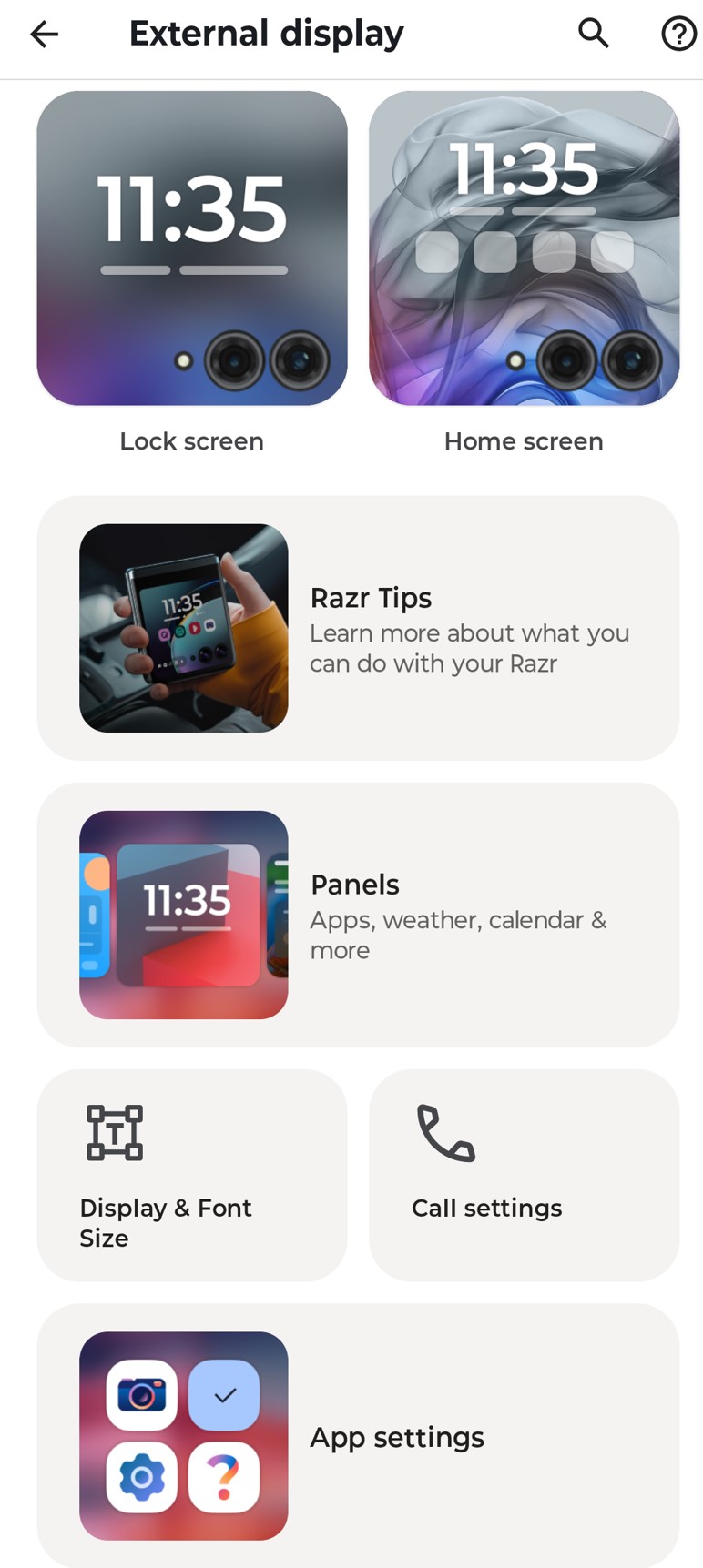Open Panels settings
Screen dimensions: 703x1568
click(x=358, y=915)
